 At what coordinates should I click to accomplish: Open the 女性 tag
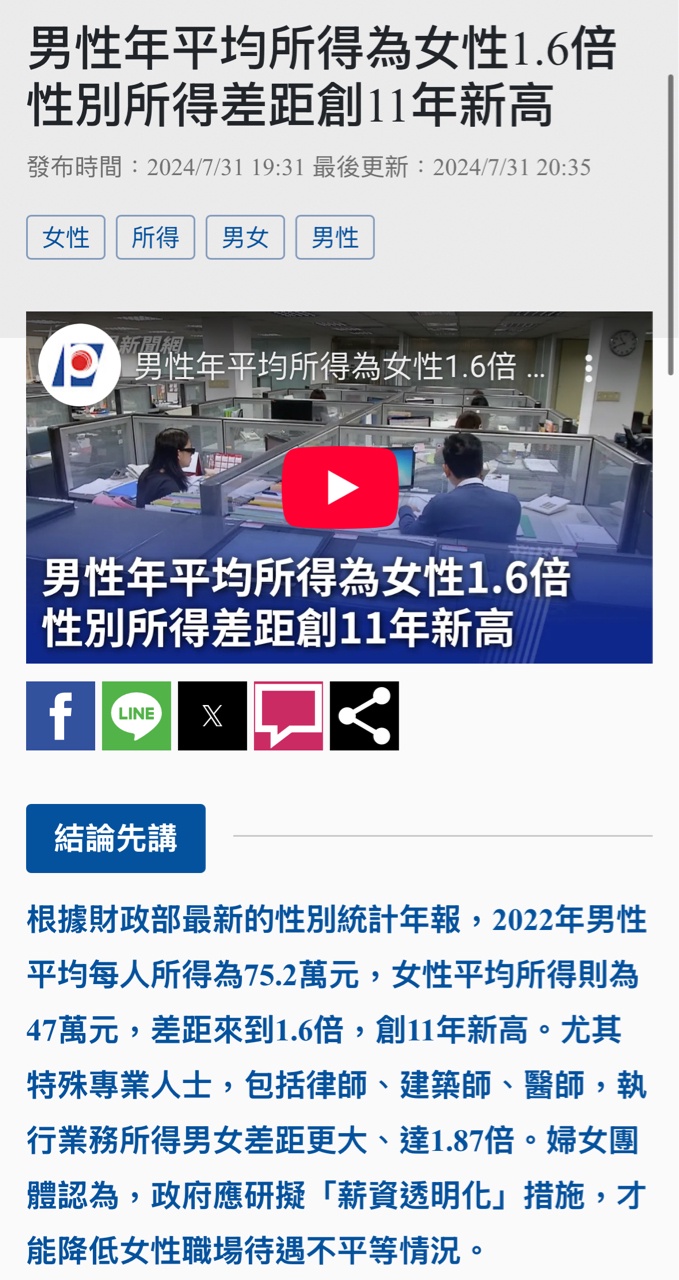coord(66,237)
